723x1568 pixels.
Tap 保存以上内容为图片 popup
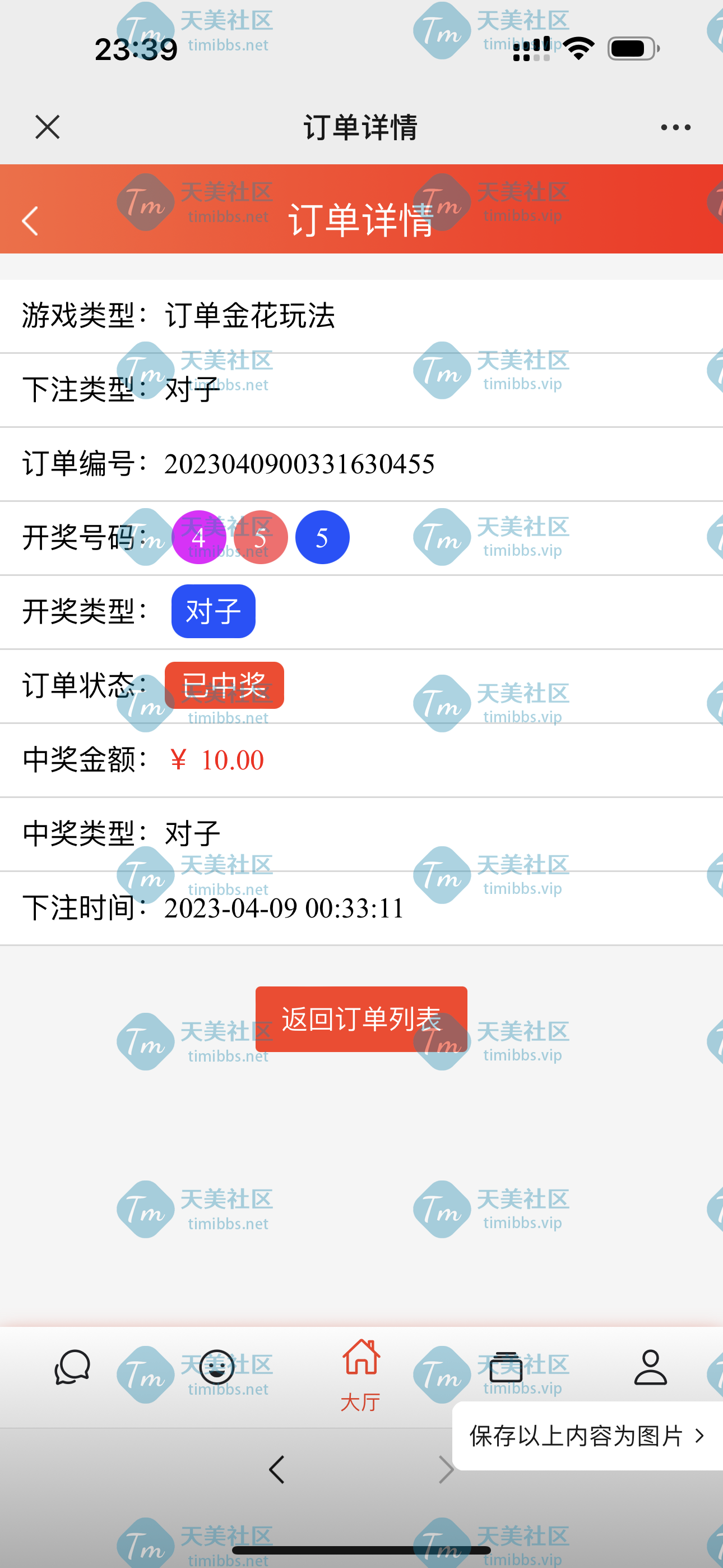tap(587, 1436)
